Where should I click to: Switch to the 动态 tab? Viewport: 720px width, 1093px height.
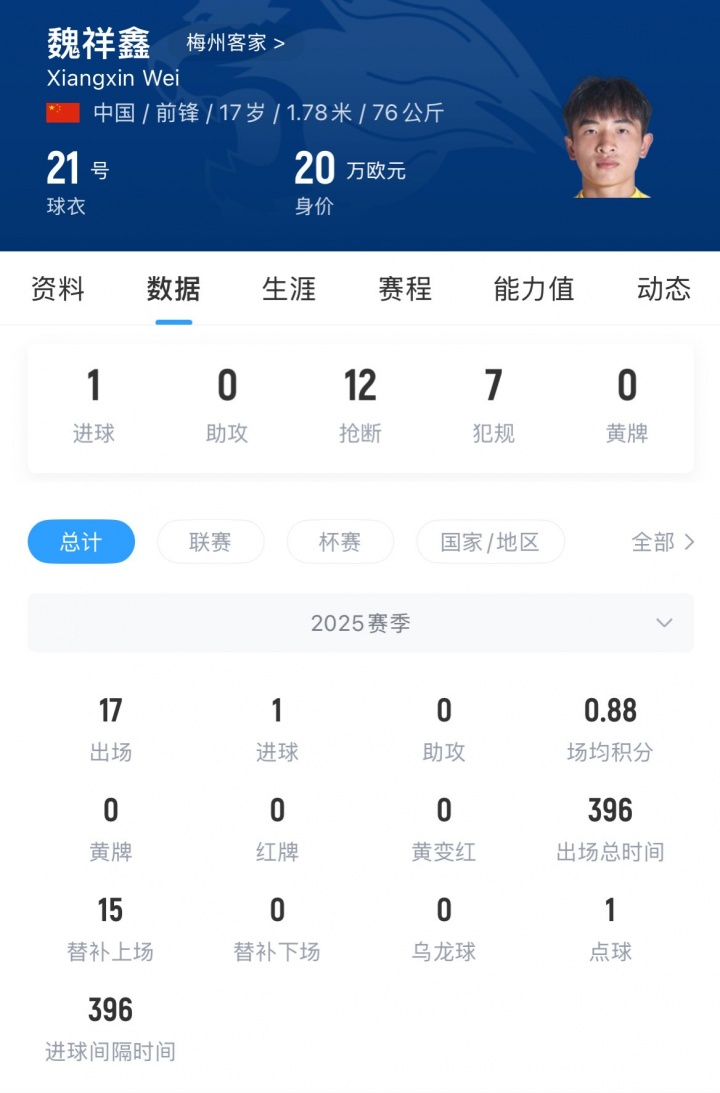pos(663,289)
